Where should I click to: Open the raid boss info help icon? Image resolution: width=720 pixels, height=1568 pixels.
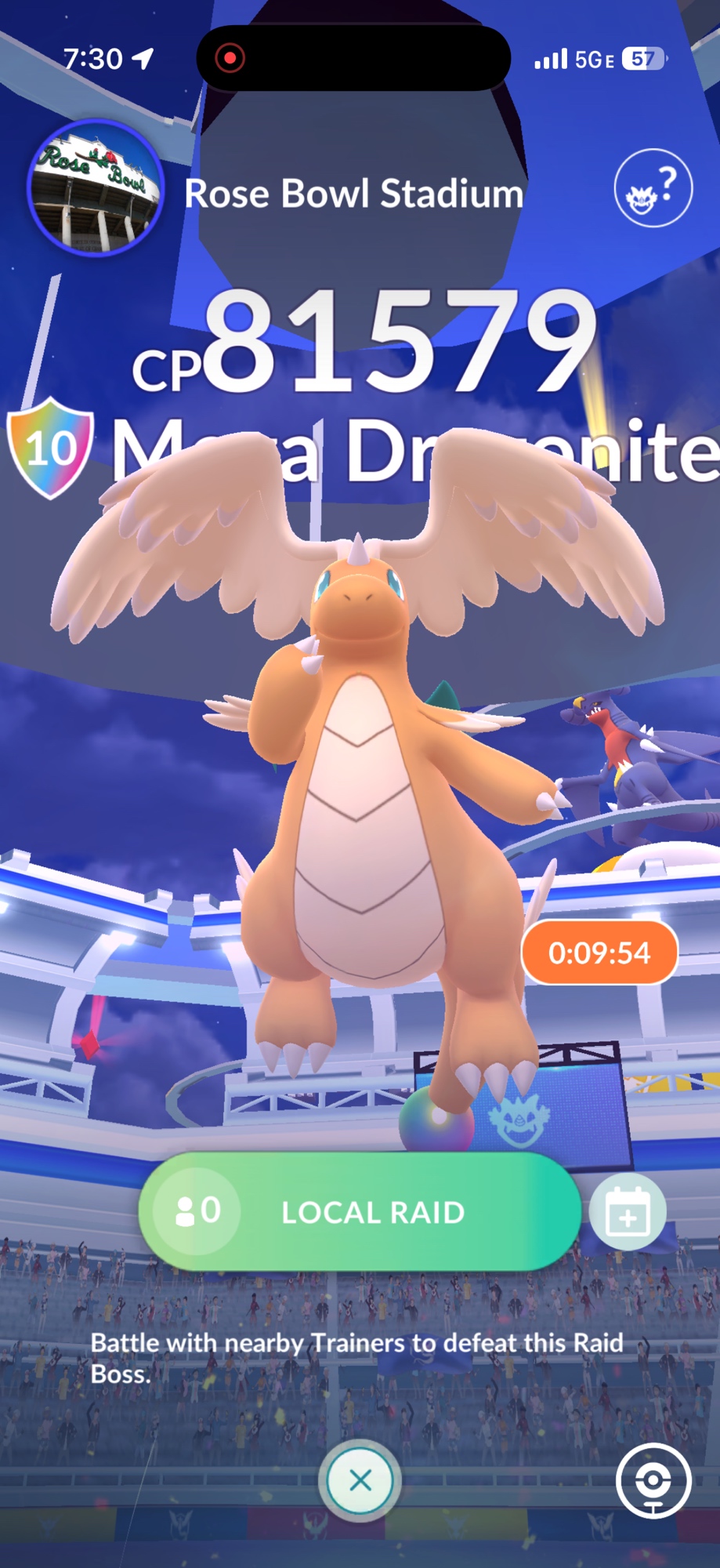point(653,188)
